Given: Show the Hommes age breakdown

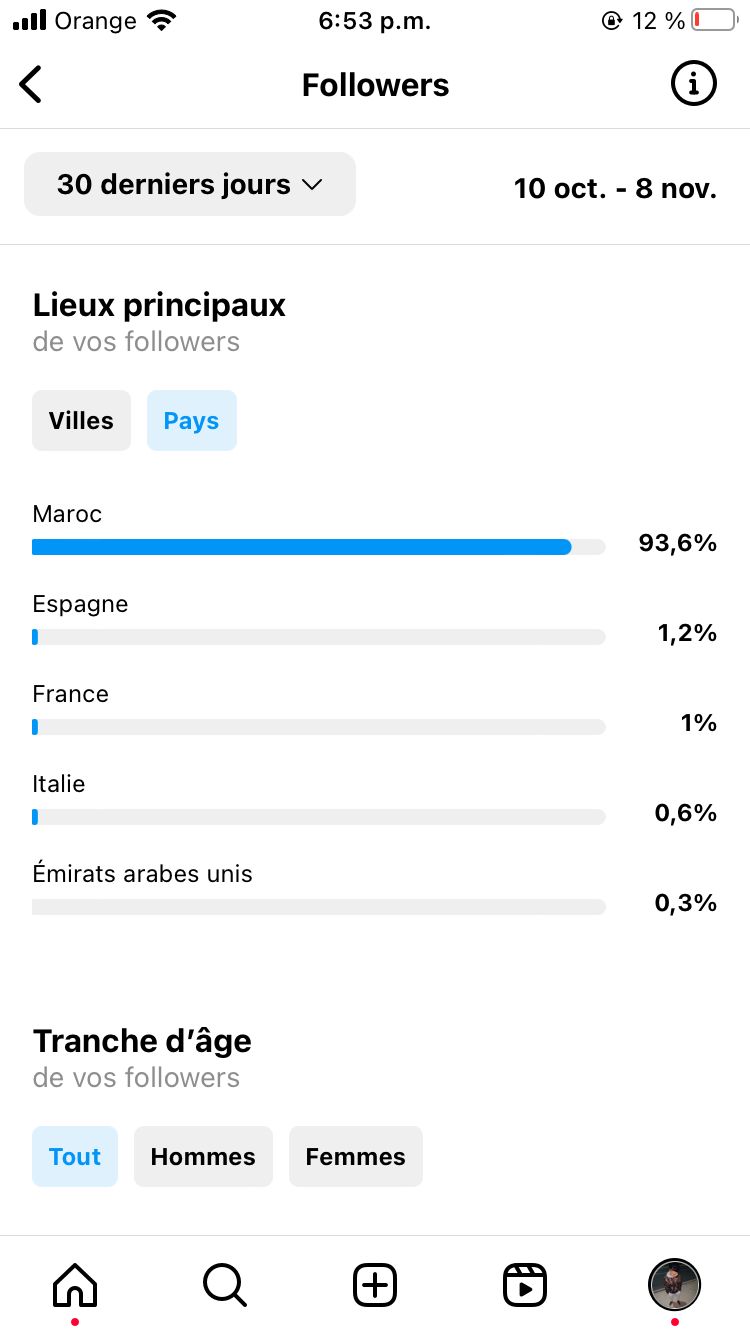Looking at the screenshot, I should [203, 1156].
